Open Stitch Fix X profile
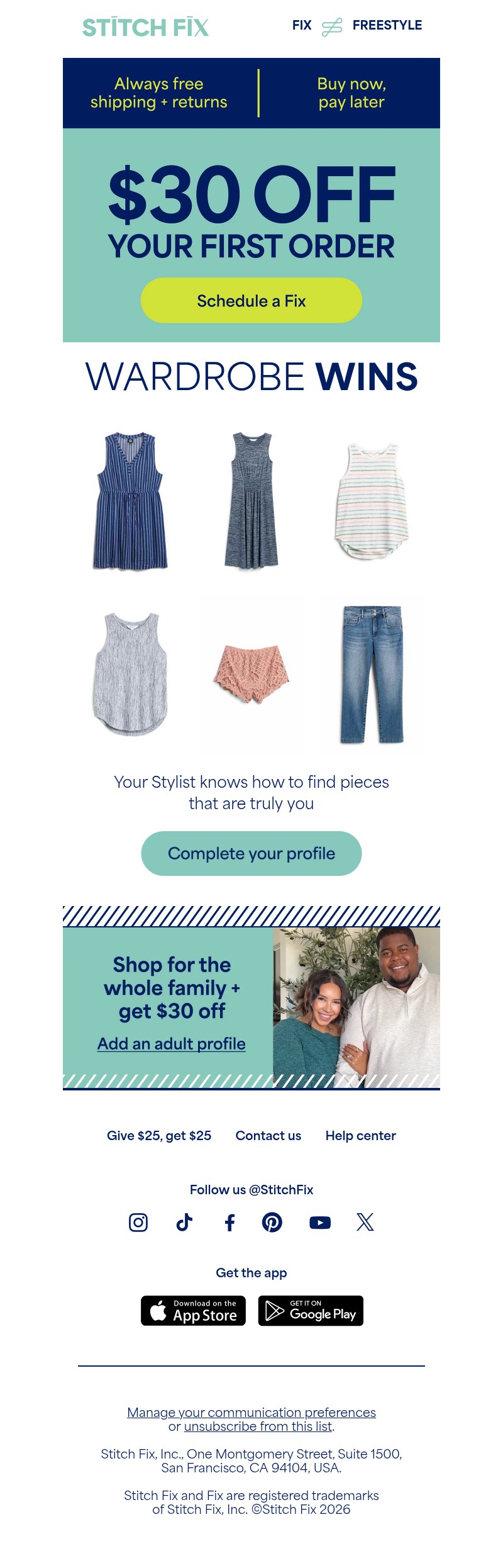This screenshot has height=1568, width=503. (365, 1223)
